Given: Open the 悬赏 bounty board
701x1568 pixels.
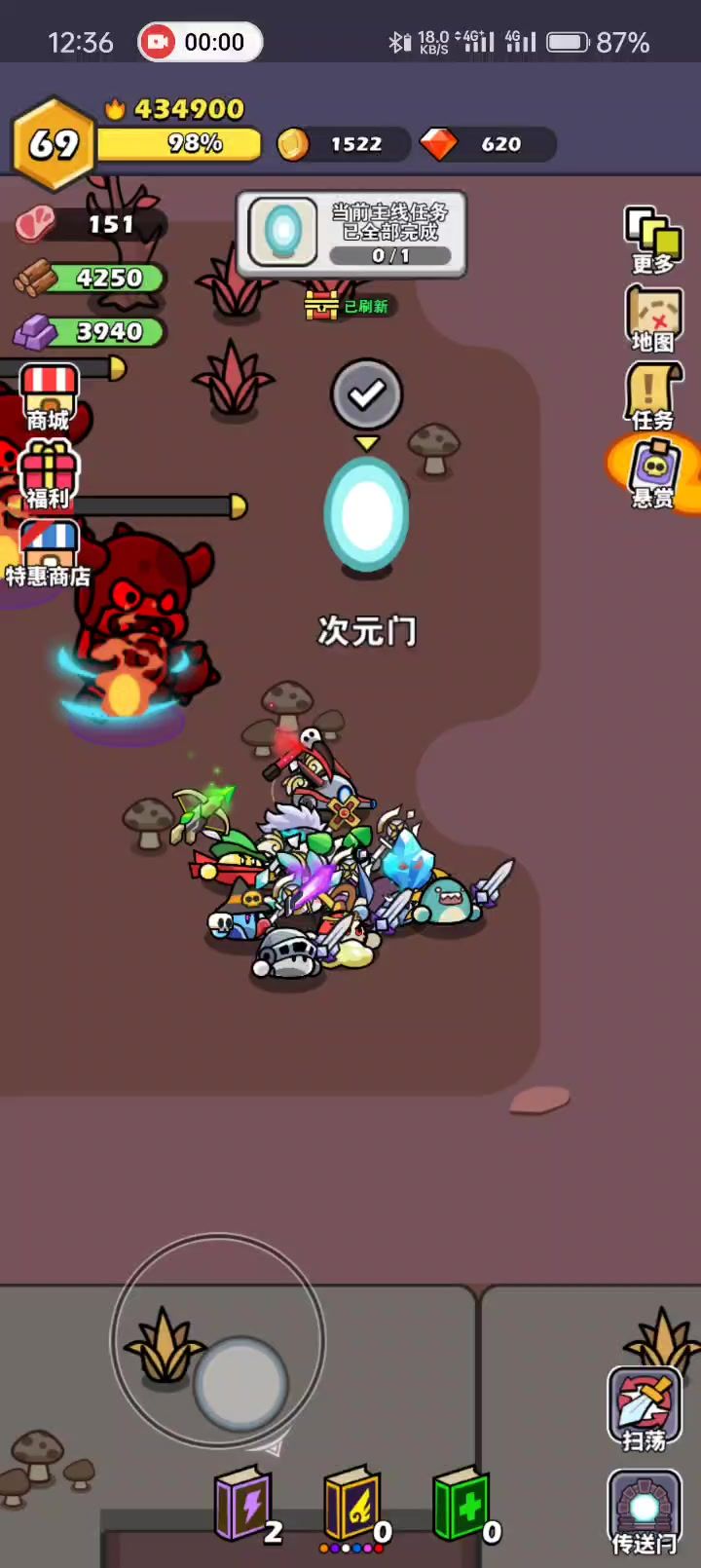Looking at the screenshot, I should 652,473.
